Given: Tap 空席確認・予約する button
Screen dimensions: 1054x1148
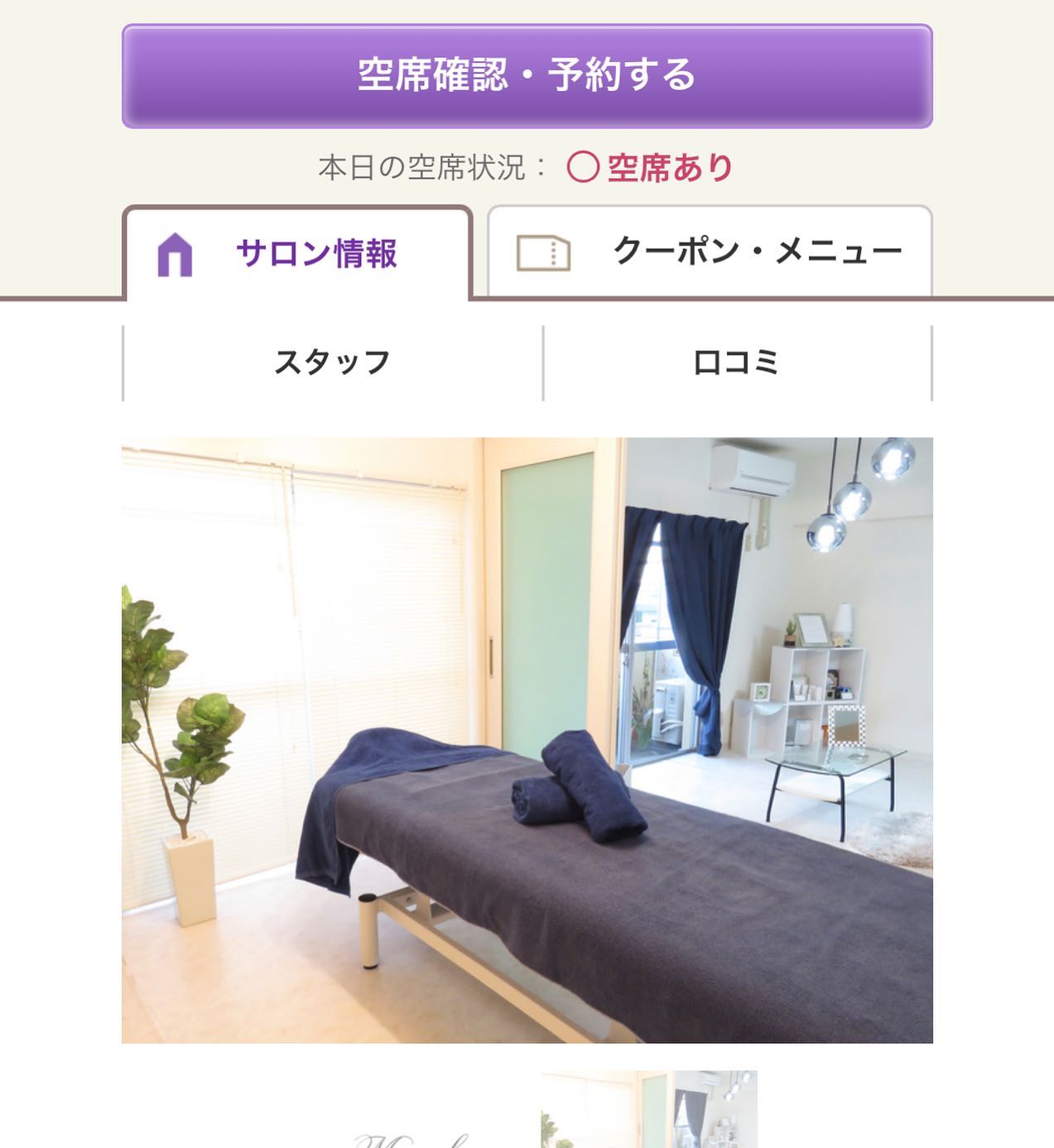Looking at the screenshot, I should [527, 76].
